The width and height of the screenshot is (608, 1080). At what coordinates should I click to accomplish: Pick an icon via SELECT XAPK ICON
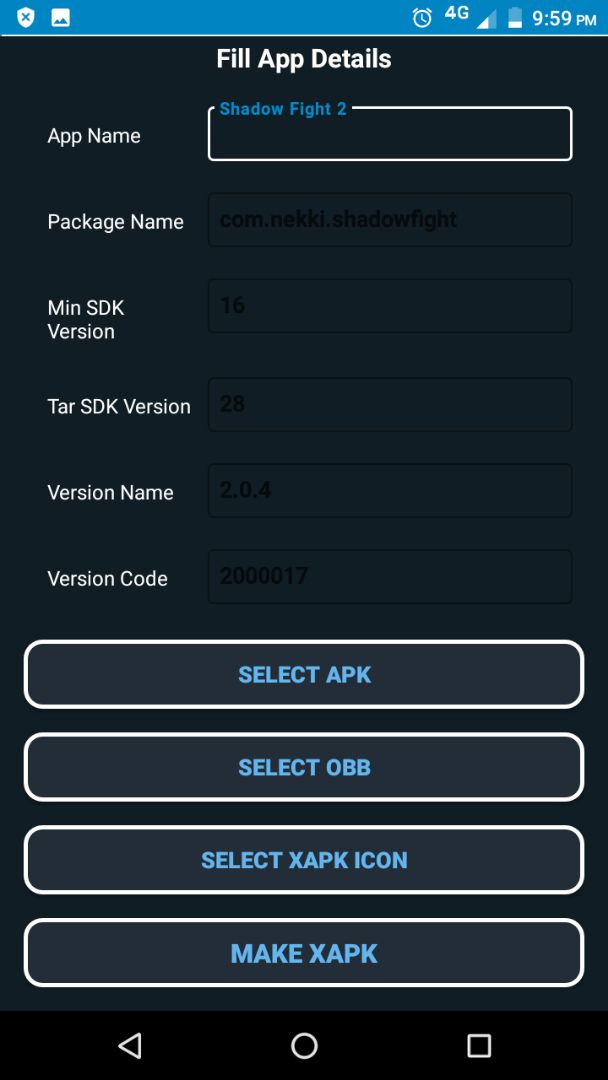pyautogui.click(x=304, y=860)
